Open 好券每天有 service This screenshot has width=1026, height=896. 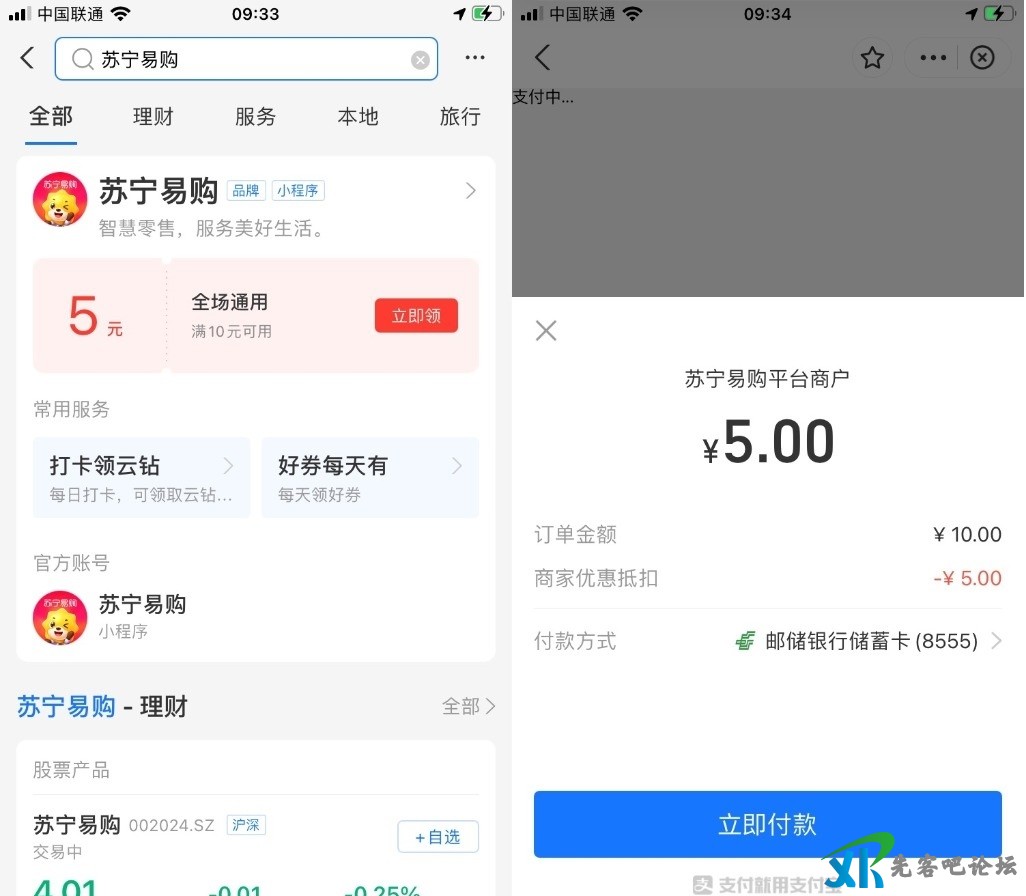pyautogui.click(x=370, y=477)
